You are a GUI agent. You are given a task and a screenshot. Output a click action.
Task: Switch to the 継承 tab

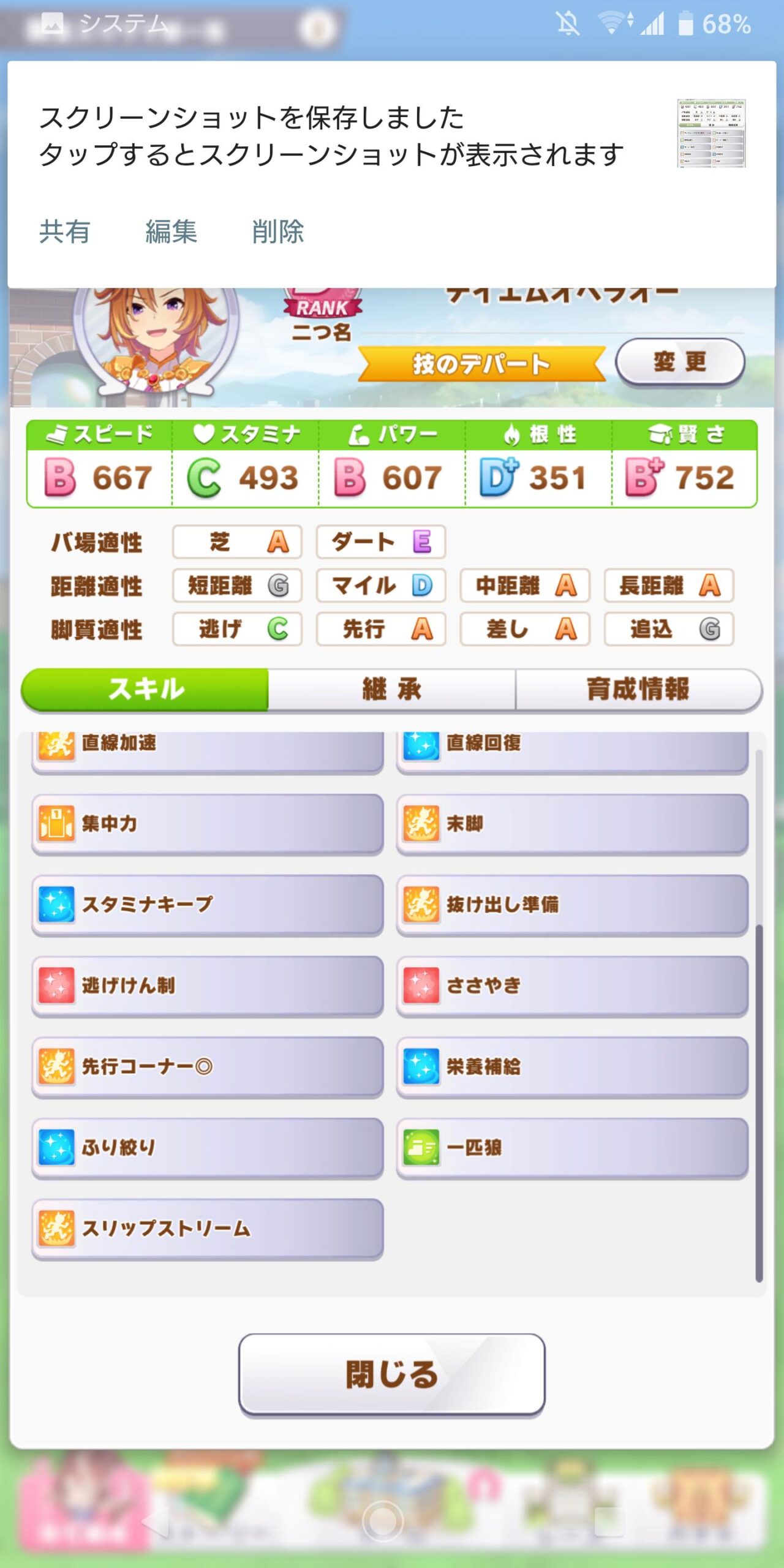point(392,690)
